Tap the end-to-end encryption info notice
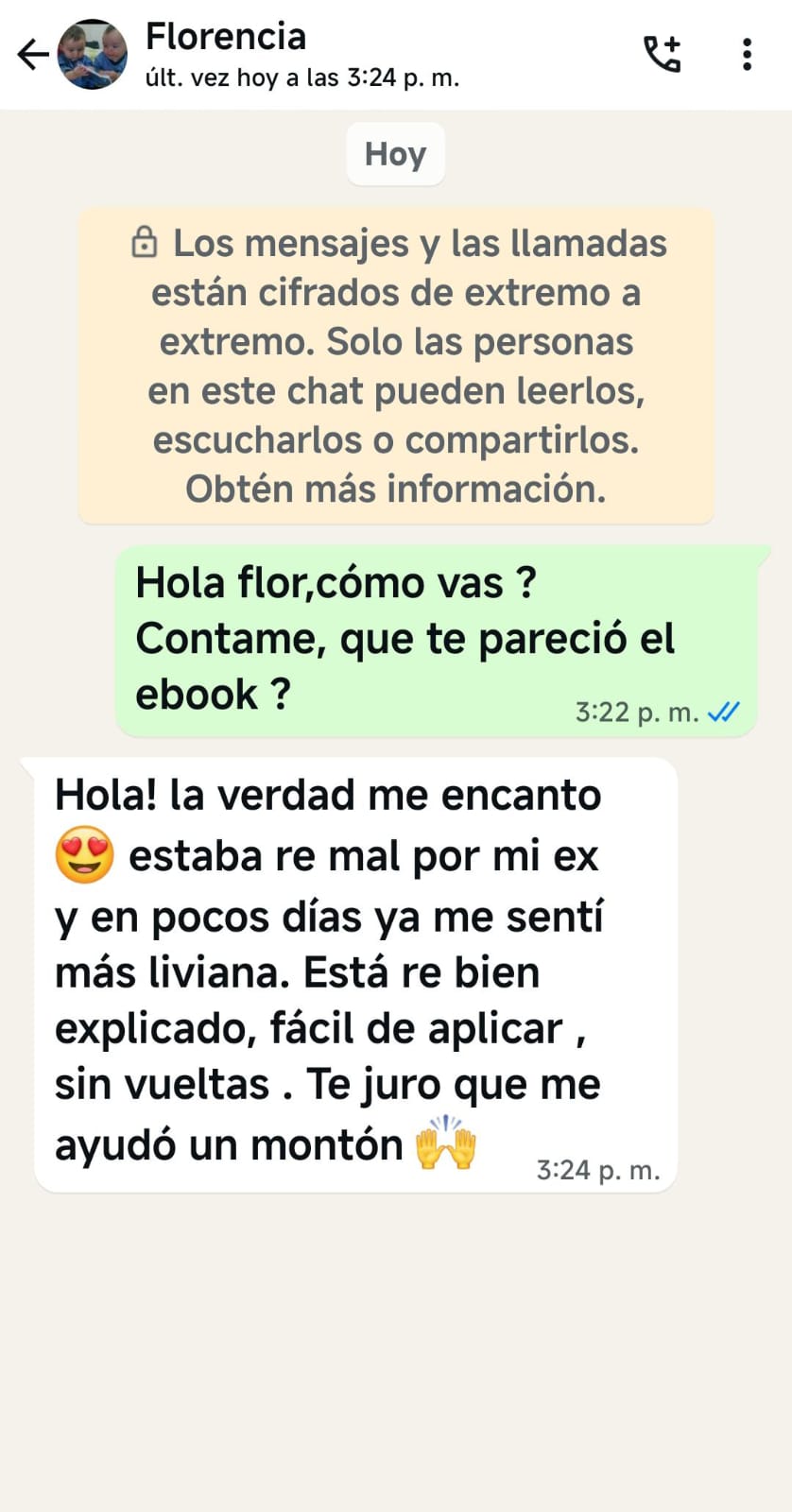This screenshot has width=792, height=1512. tap(396, 366)
